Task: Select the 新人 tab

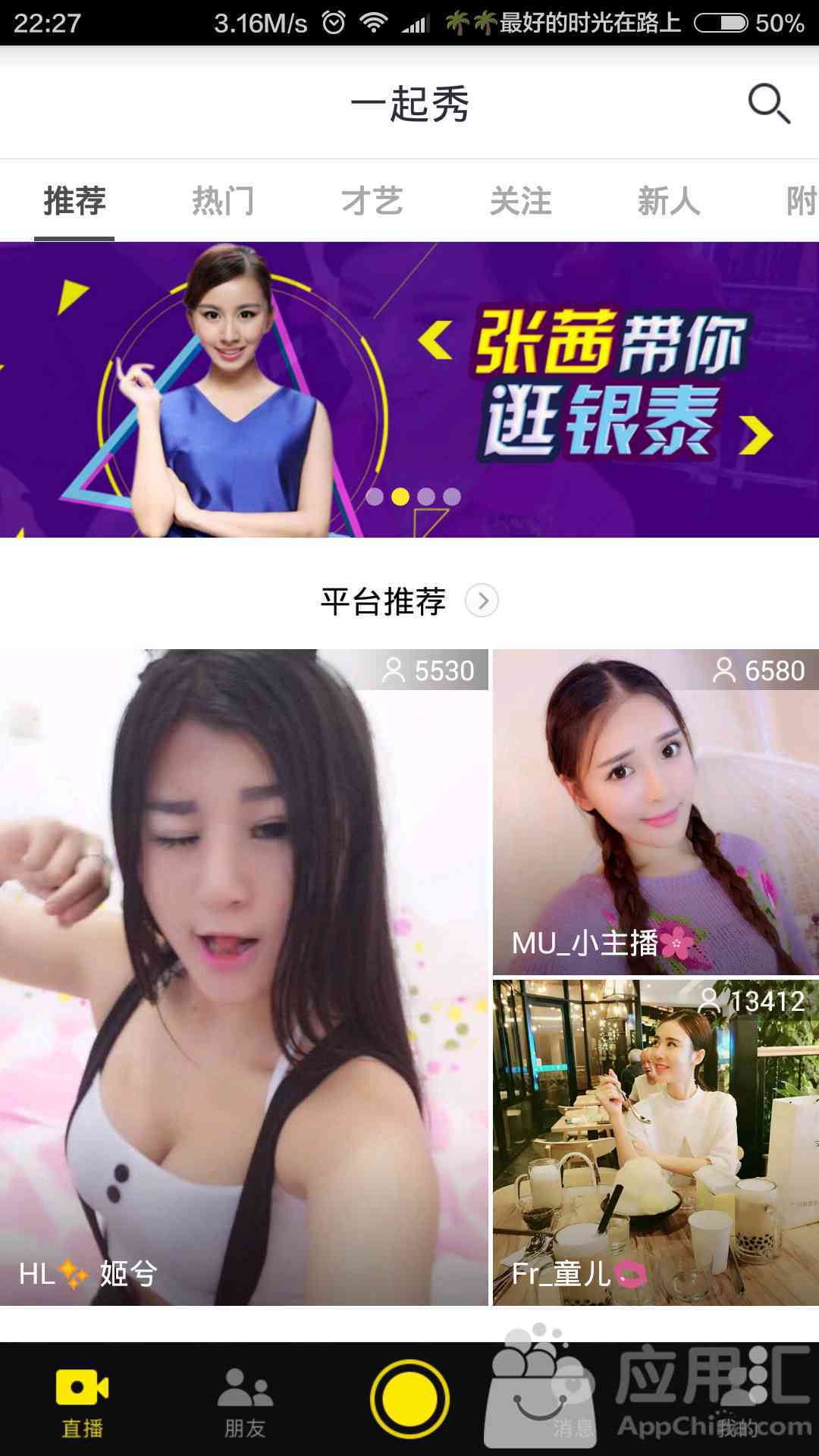Action: 668,202
